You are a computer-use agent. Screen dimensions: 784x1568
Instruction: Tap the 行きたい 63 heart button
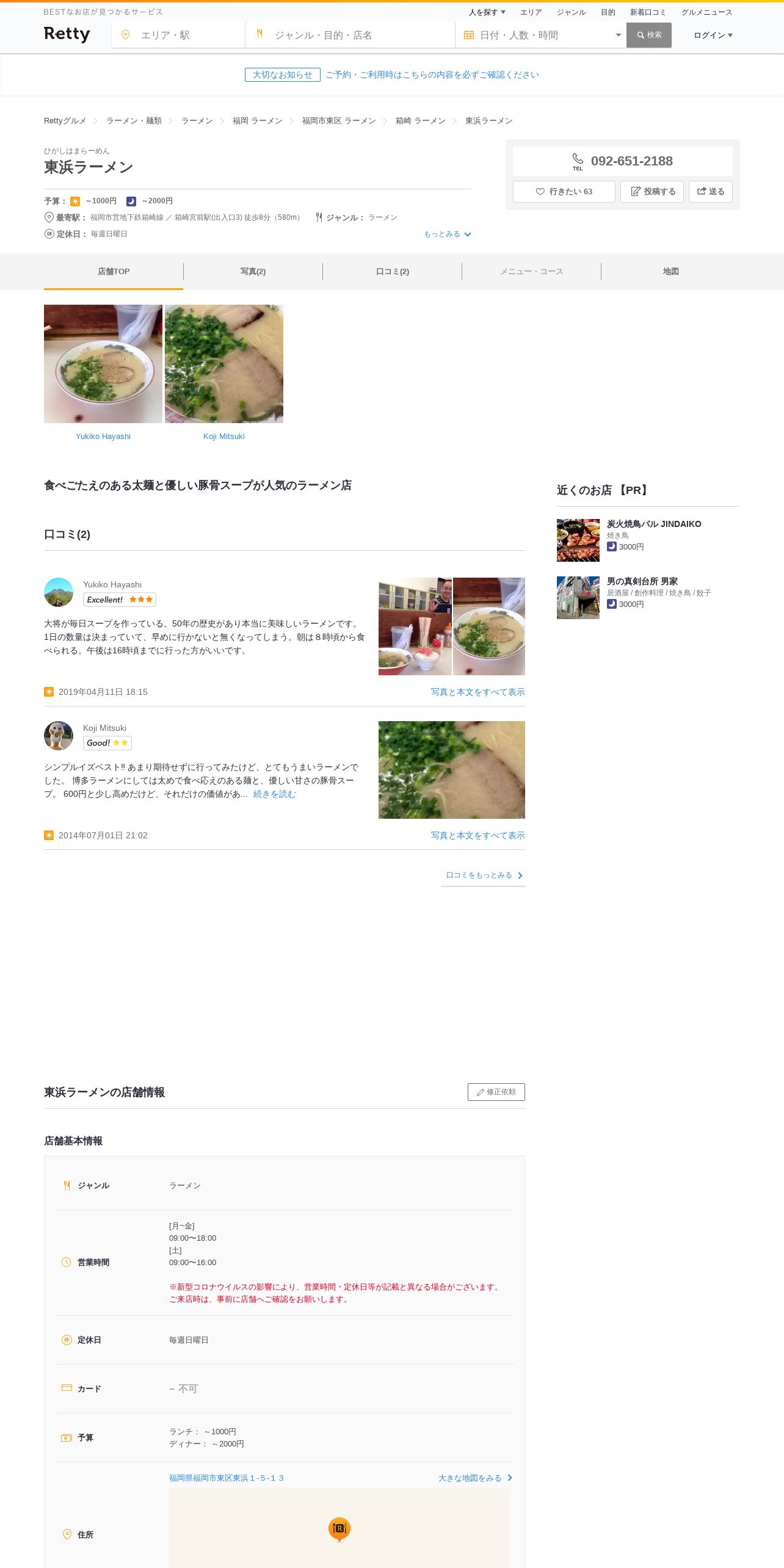(564, 191)
